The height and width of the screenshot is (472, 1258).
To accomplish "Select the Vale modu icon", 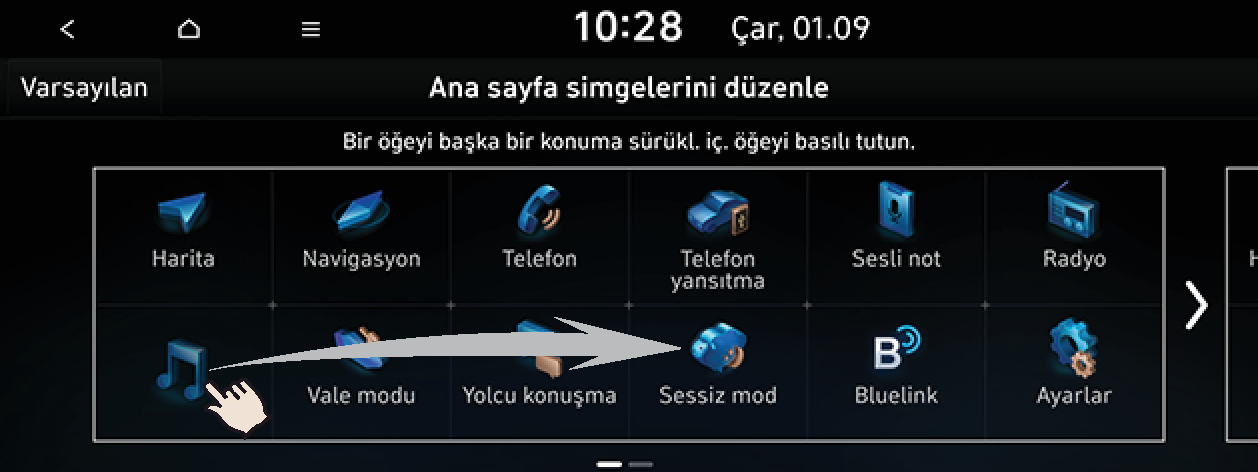I will pos(361,370).
